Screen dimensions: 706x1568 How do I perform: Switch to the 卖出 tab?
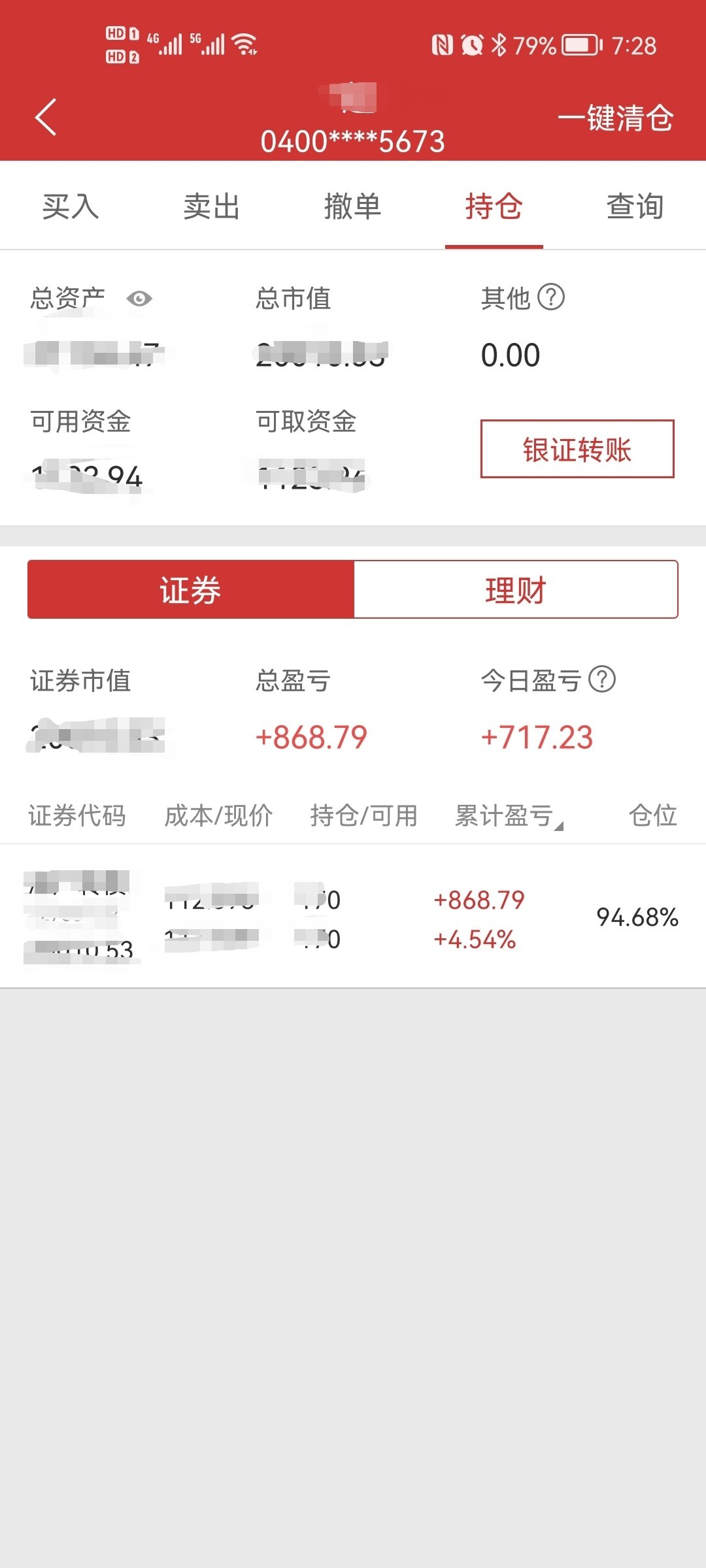(212, 206)
